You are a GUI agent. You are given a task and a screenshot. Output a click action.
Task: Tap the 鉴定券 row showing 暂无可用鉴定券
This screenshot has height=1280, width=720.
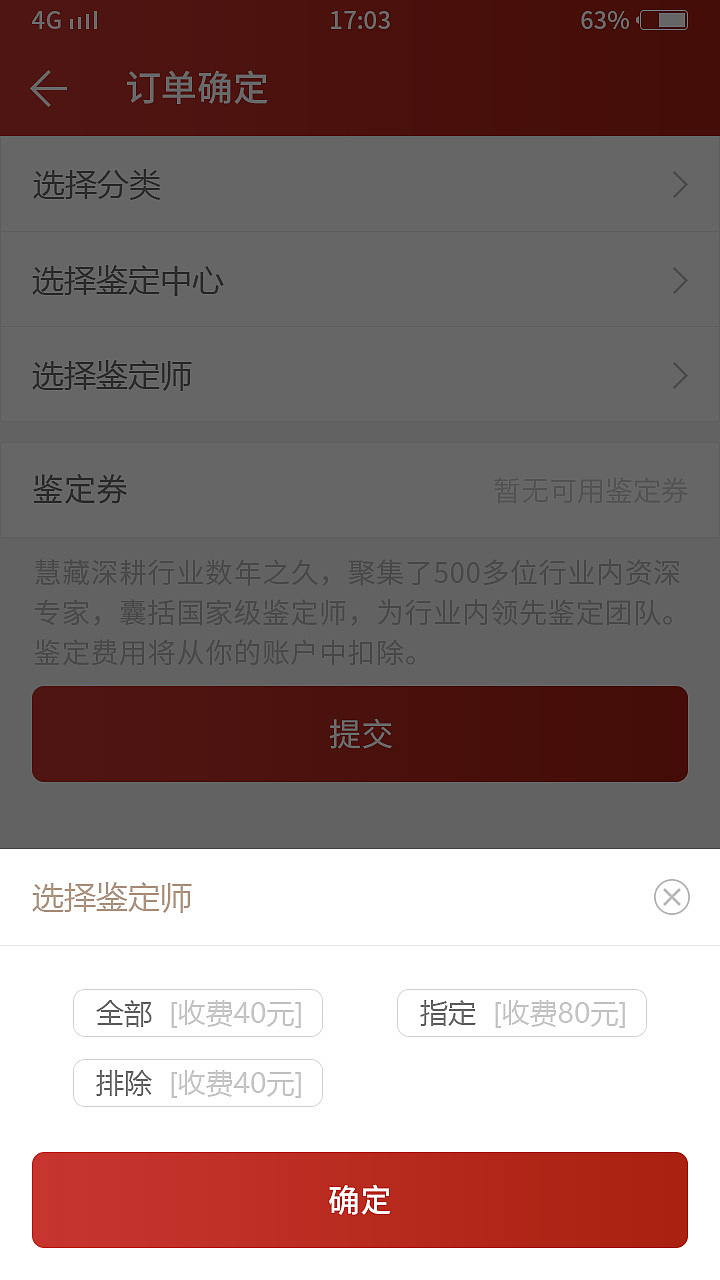[360, 489]
